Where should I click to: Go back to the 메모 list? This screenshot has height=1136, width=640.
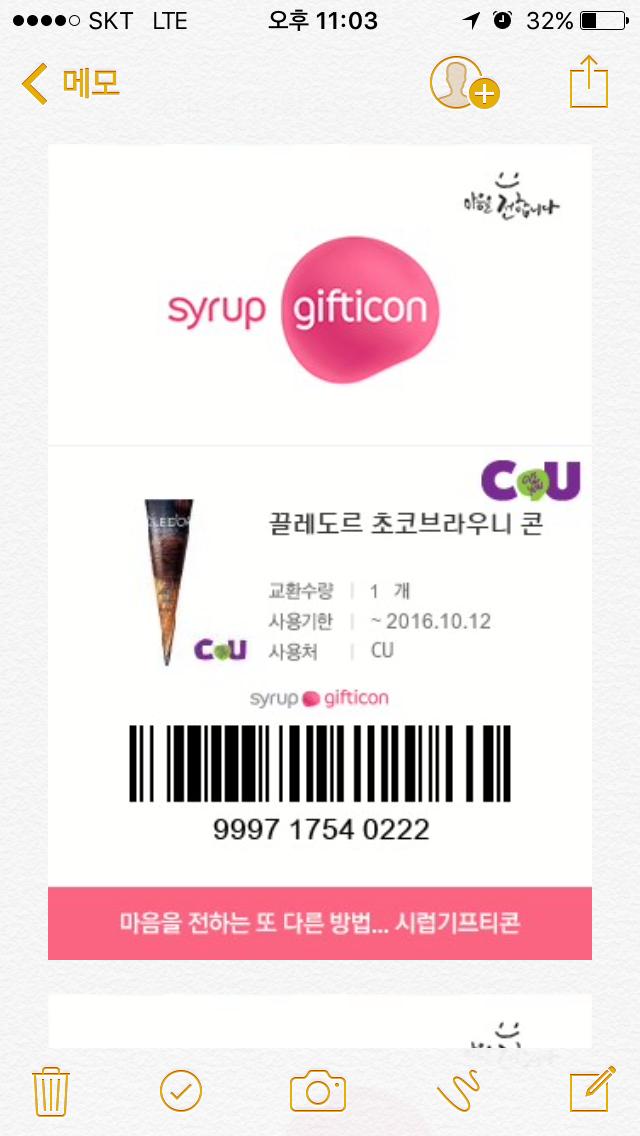pos(70,83)
